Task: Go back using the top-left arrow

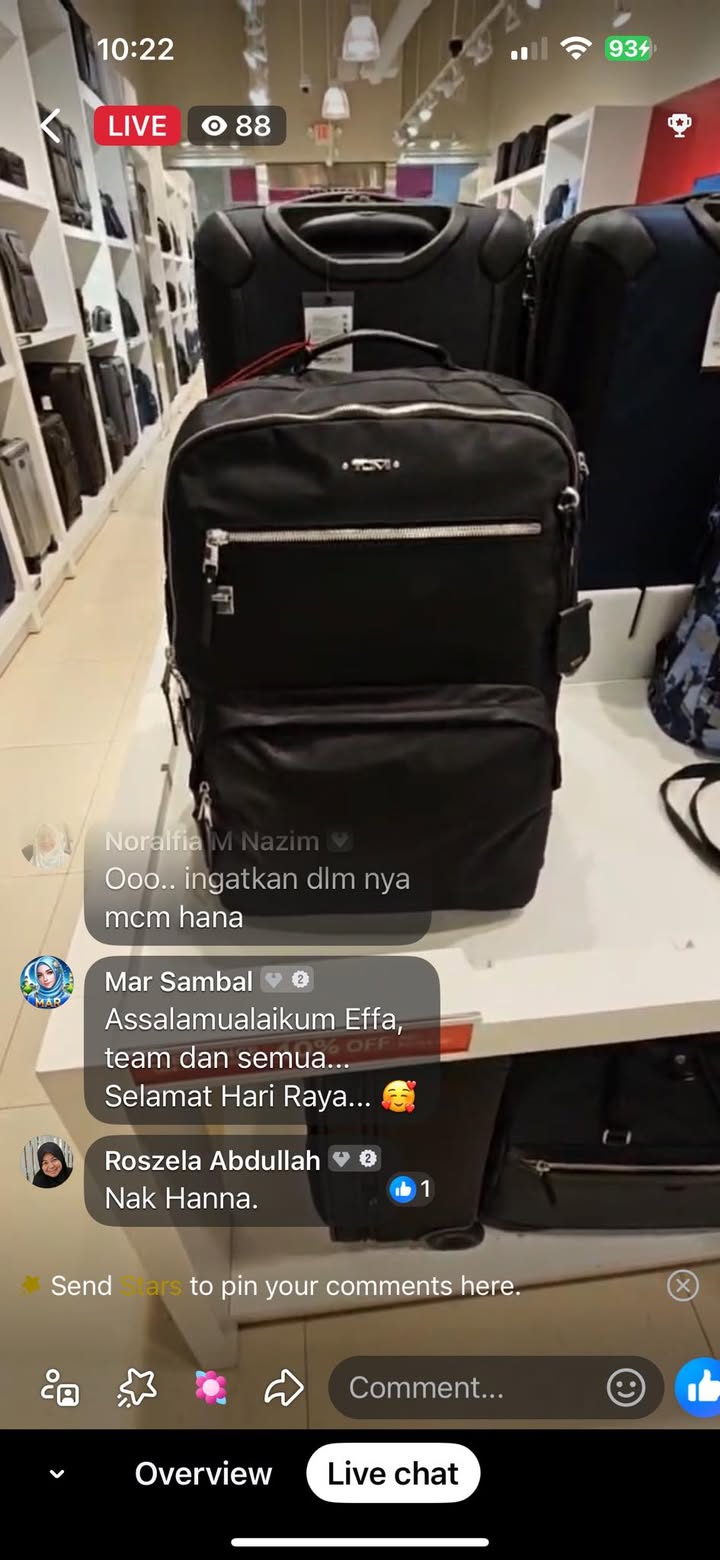Action: [x=51, y=126]
